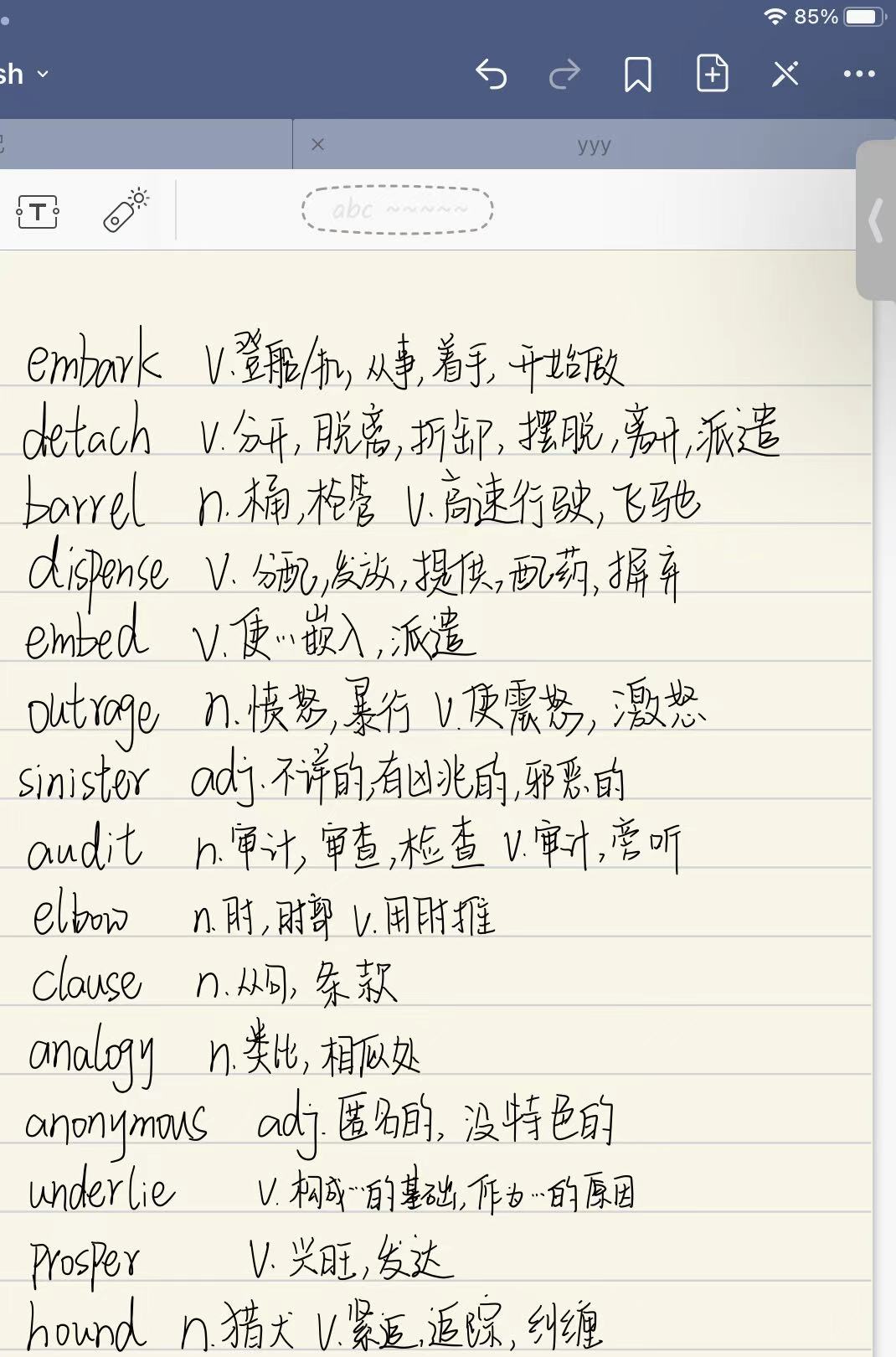This screenshot has height=1357, width=896.
Task: Select the laser pointer tool
Action: tap(126, 209)
